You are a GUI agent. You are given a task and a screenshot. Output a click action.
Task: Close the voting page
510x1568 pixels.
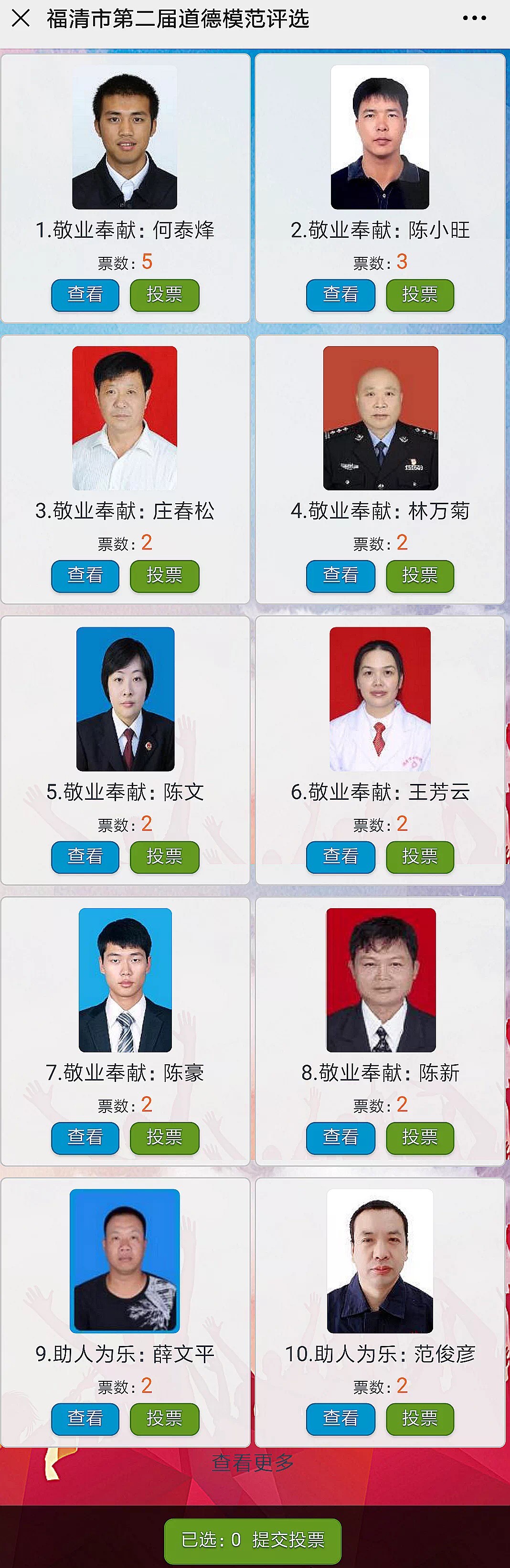click(21, 18)
